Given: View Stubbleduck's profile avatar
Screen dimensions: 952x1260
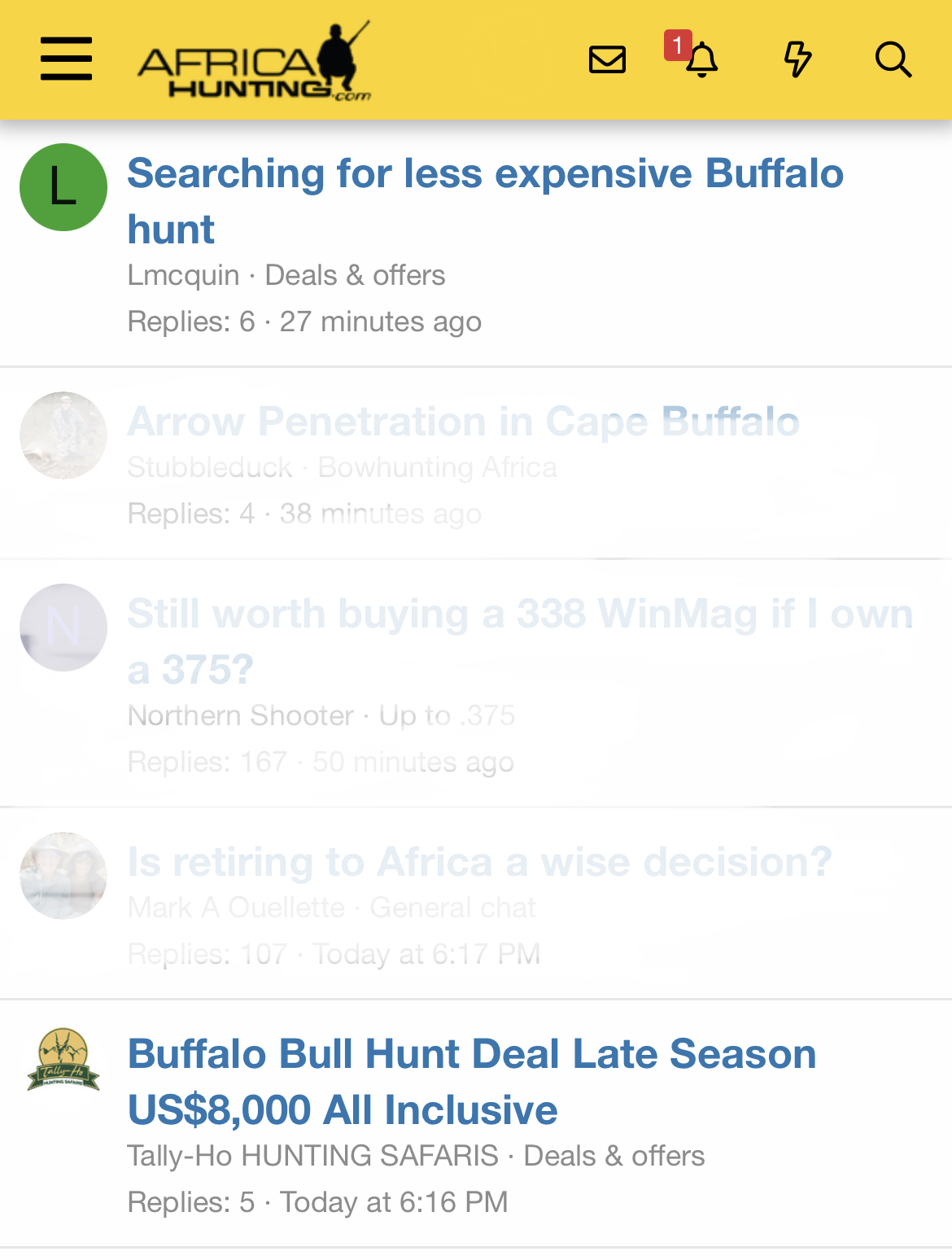Looking at the screenshot, I should click(63, 435).
